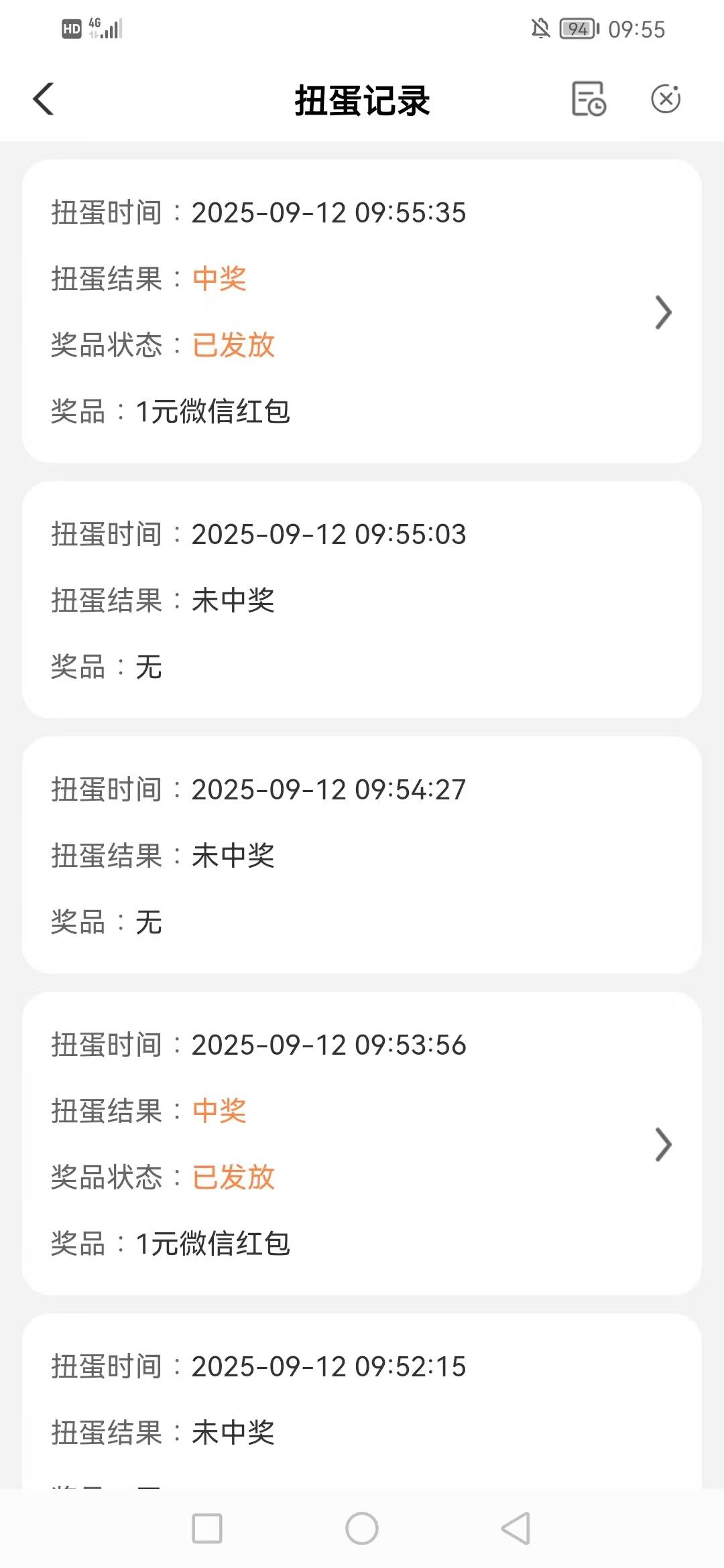
Task: View details of the 09:53:56 prize record
Action: (x=662, y=1145)
